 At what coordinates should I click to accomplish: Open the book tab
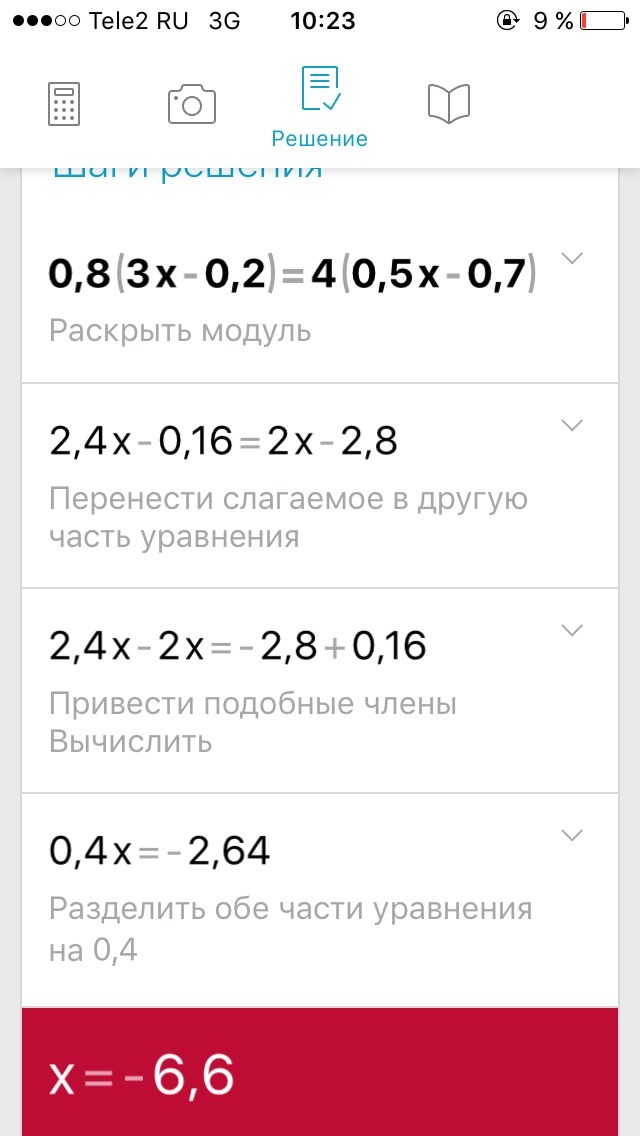(449, 104)
